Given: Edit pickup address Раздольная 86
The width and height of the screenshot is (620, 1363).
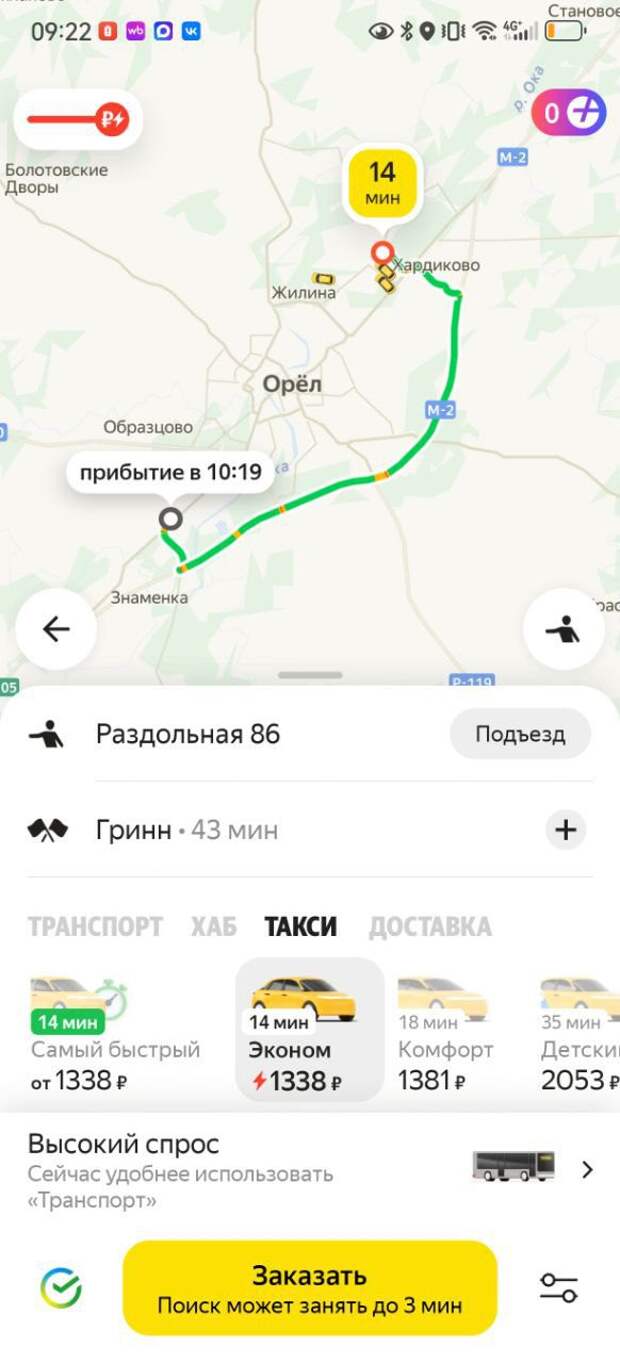Looking at the screenshot, I should pyautogui.click(x=188, y=735).
